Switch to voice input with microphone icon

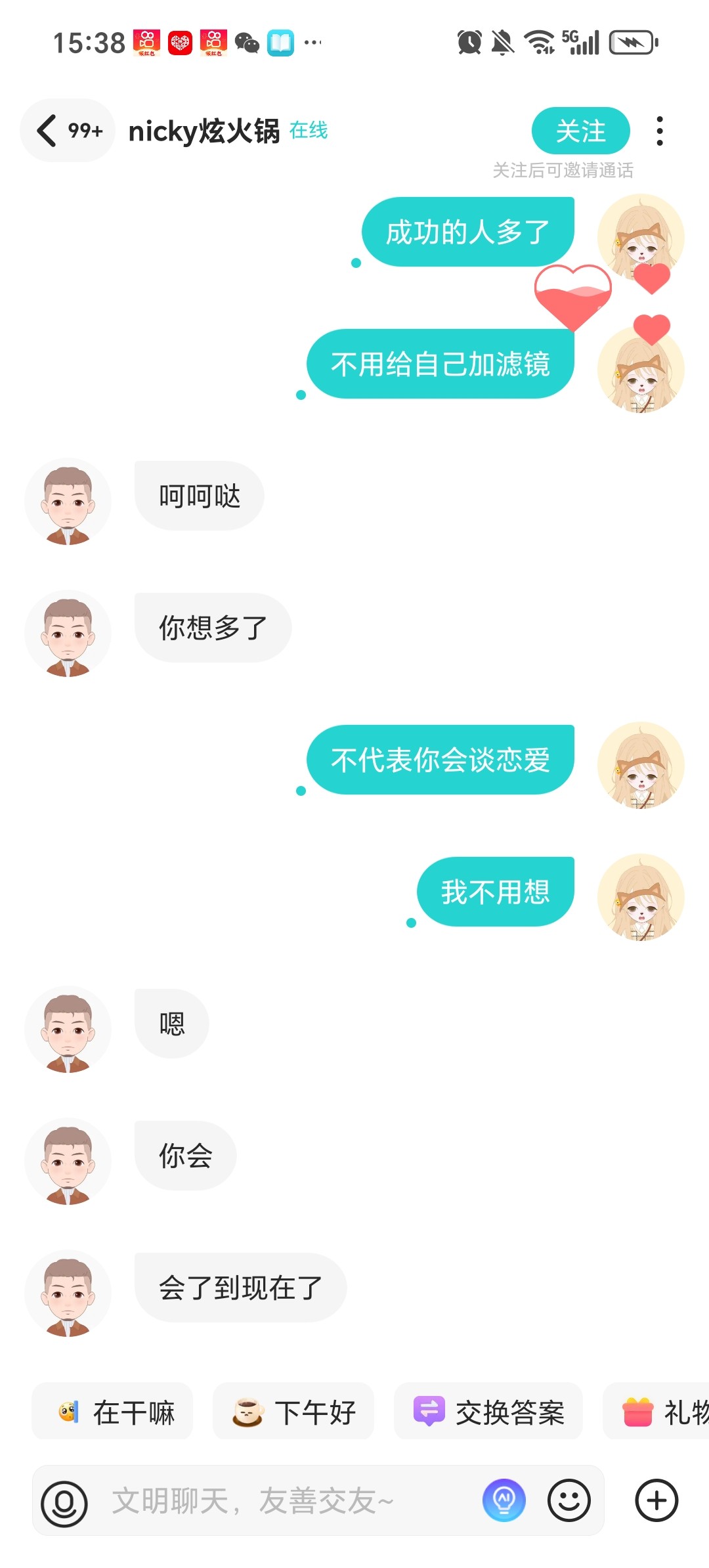(x=64, y=1502)
